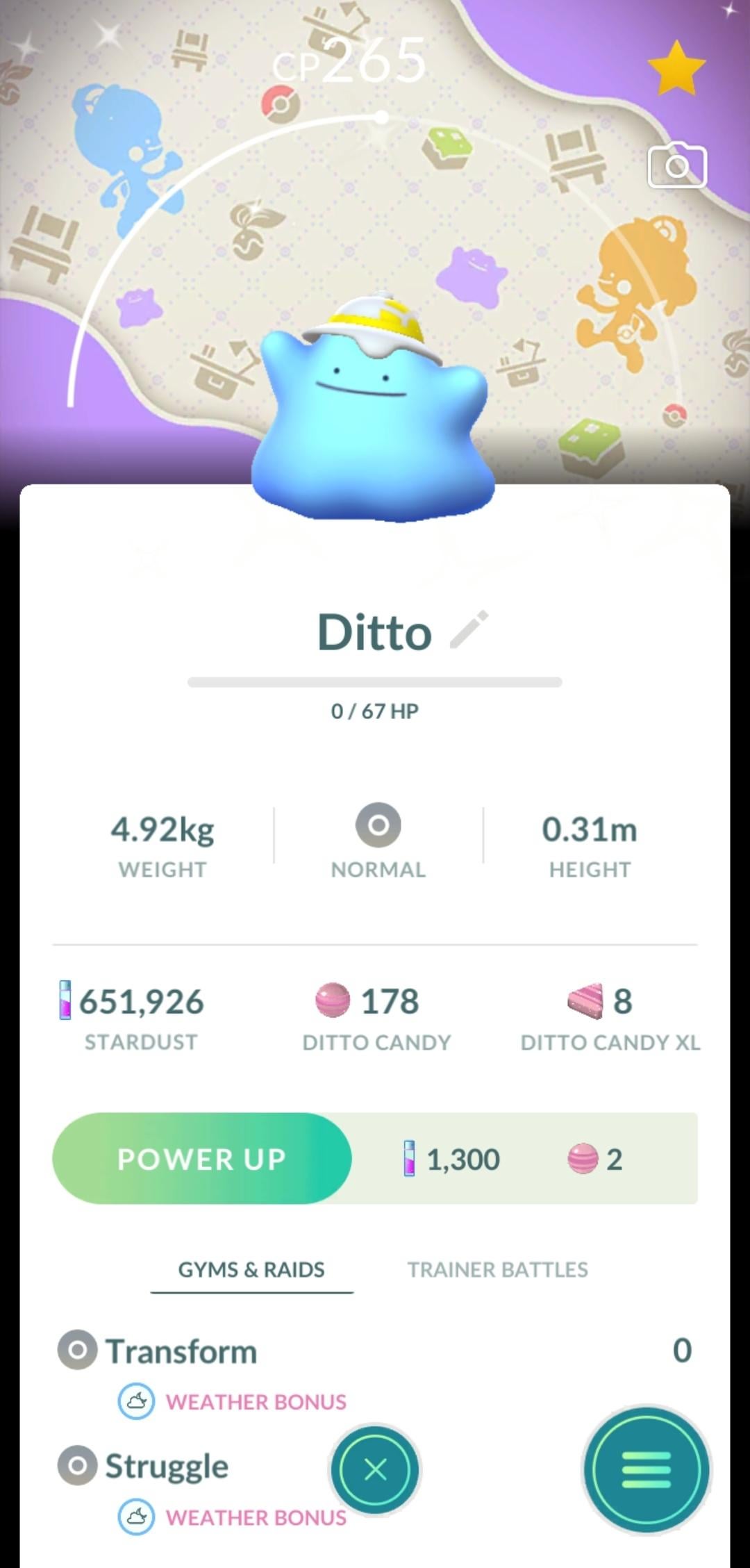Close the Ditto details screen
This screenshot has width=750, height=1568.
[375, 1469]
